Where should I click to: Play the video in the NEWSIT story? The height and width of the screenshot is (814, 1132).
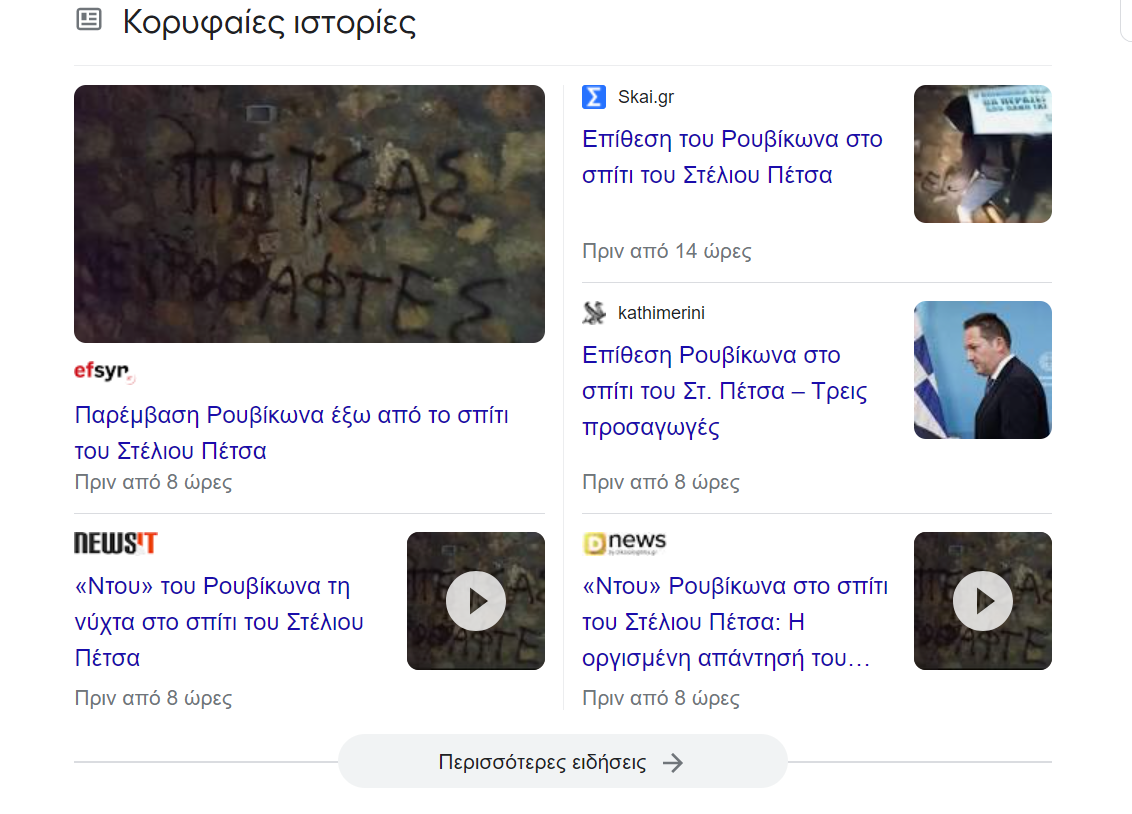[476, 601]
